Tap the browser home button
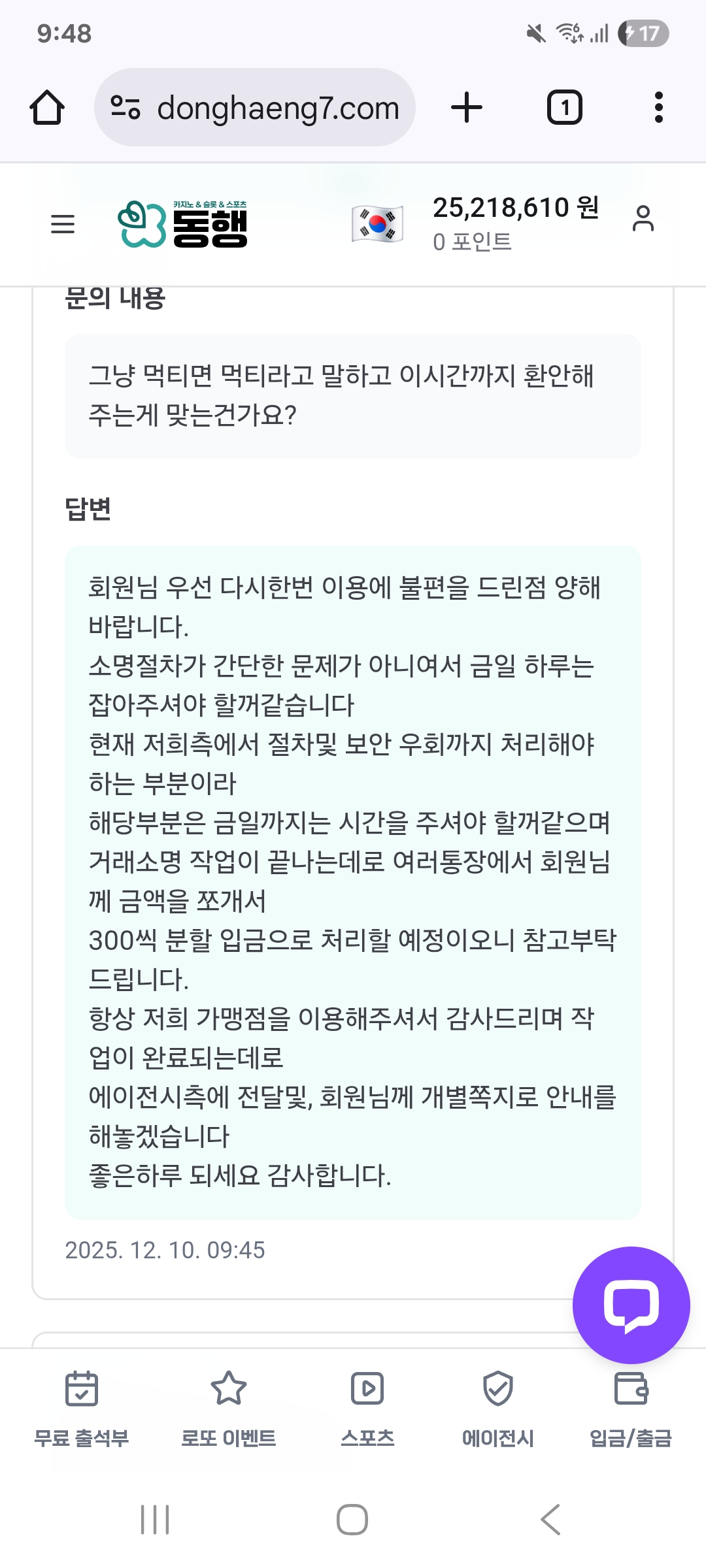The width and height of the screenshot is (706, 1568). pos(47,107)
